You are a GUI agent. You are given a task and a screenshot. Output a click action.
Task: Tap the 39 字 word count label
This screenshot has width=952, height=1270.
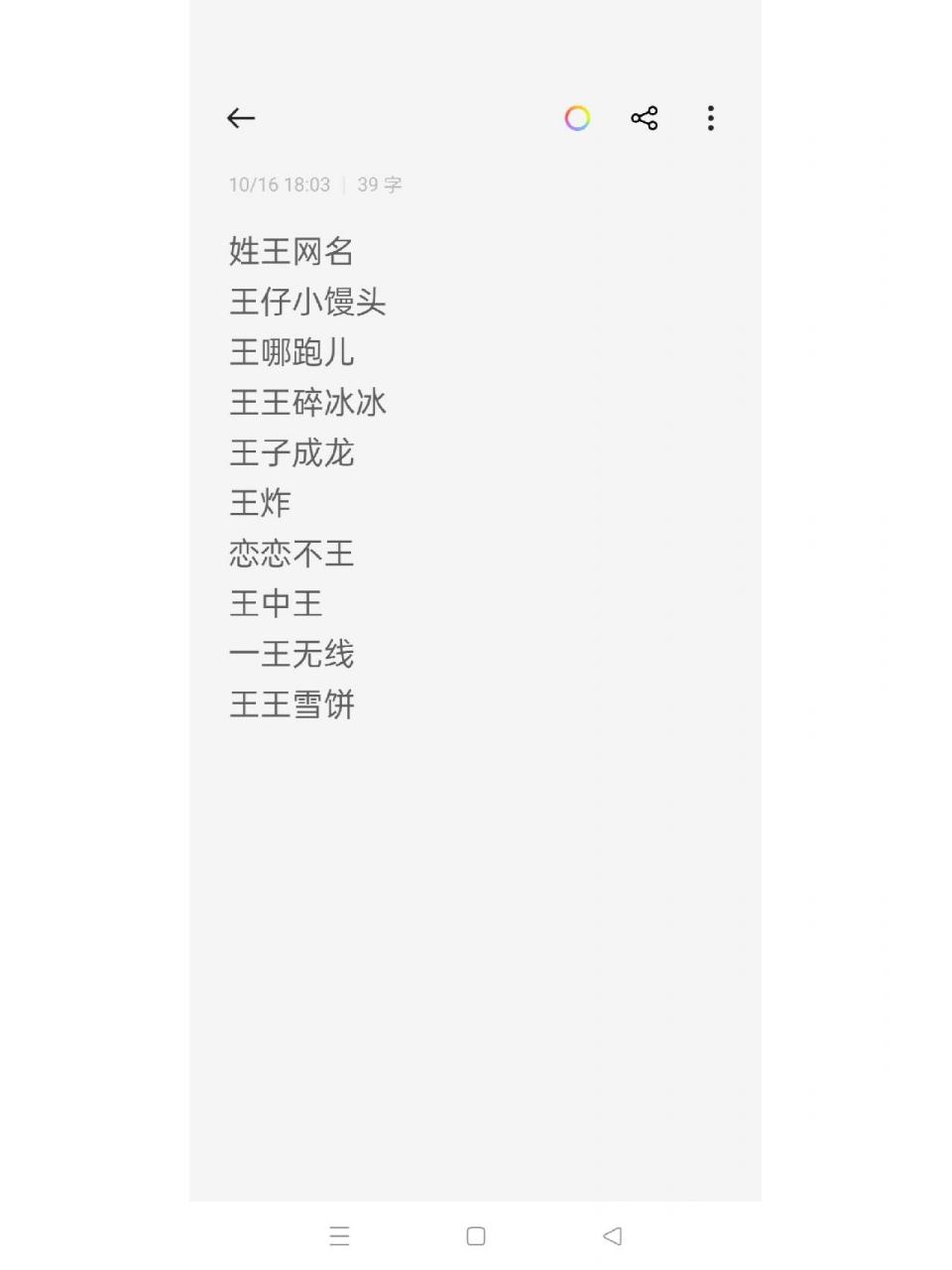[x=381, y=184]
